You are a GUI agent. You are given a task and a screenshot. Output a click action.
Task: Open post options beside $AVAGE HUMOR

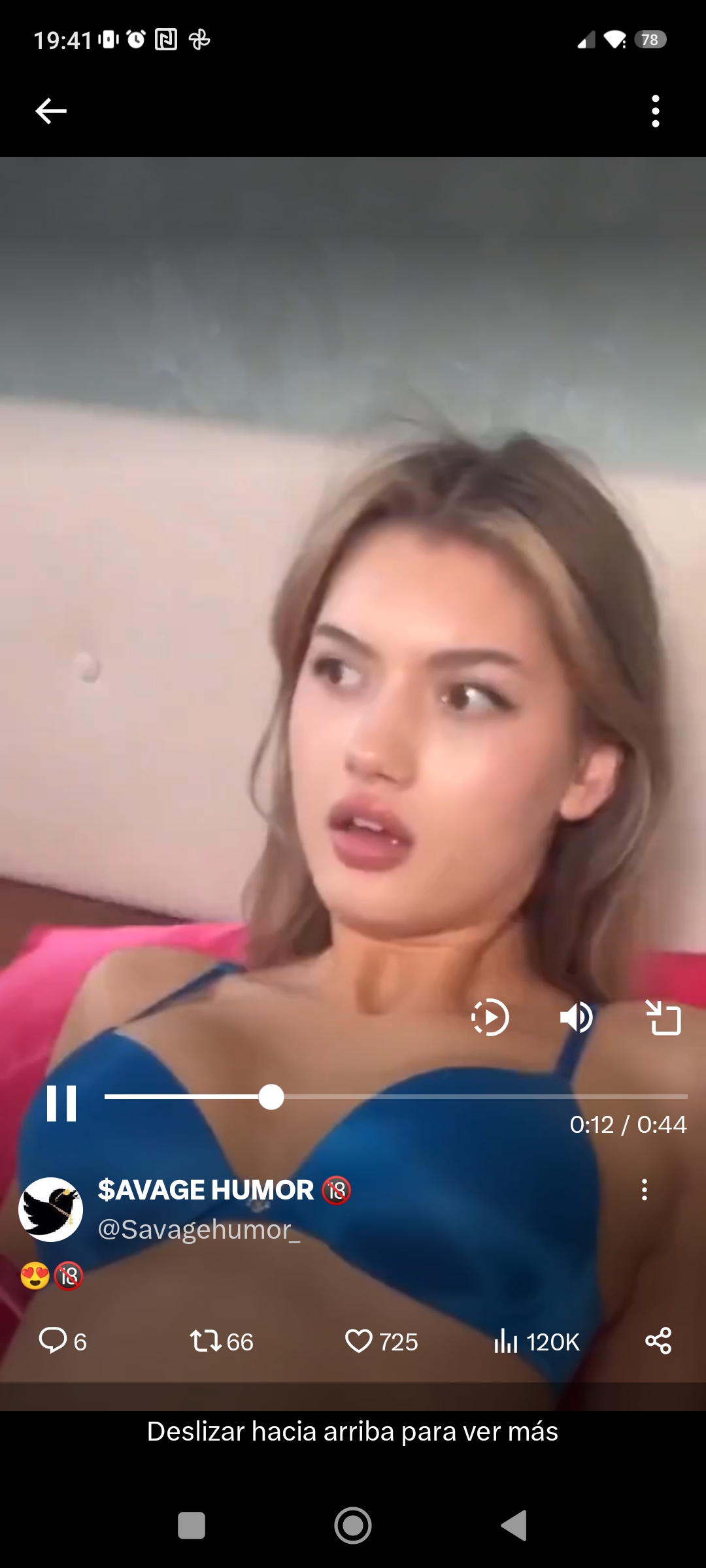tap(645, 1190)
